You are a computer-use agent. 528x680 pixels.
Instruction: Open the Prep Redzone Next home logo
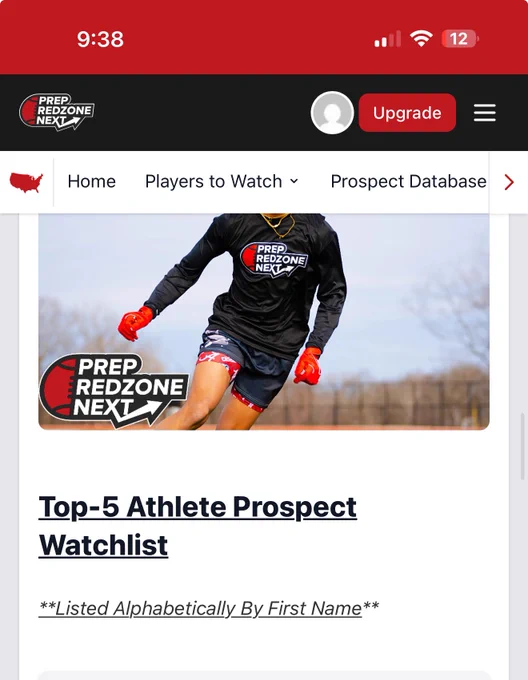click(57, 112)
